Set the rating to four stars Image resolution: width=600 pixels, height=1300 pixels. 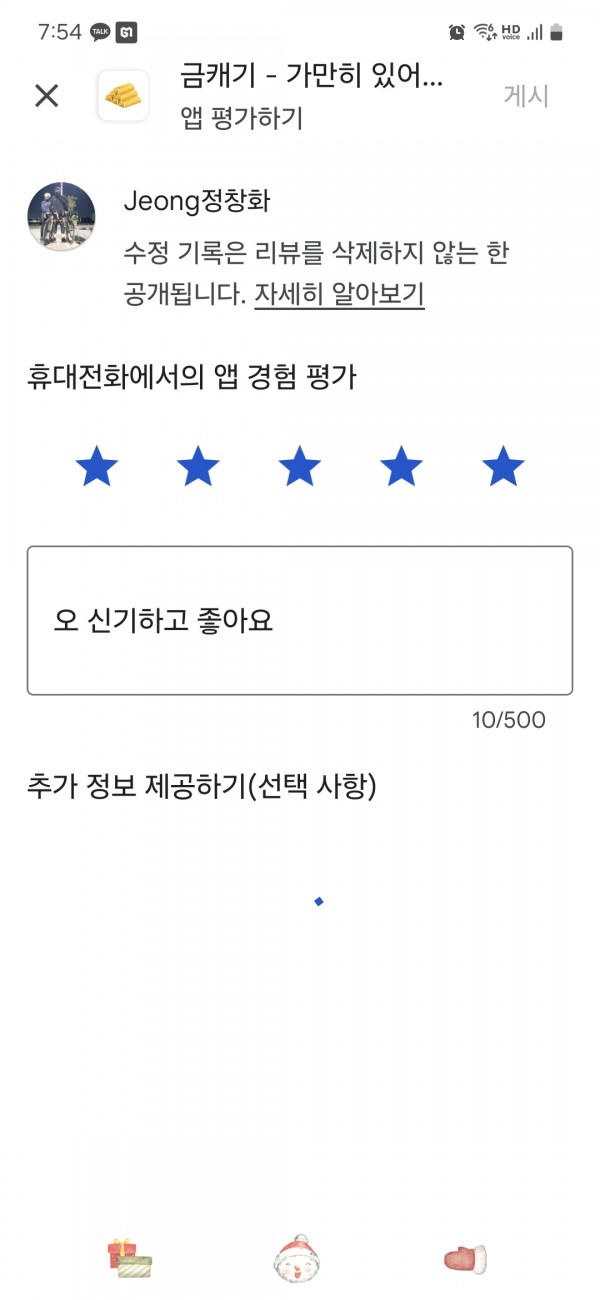tap(401, 467)
